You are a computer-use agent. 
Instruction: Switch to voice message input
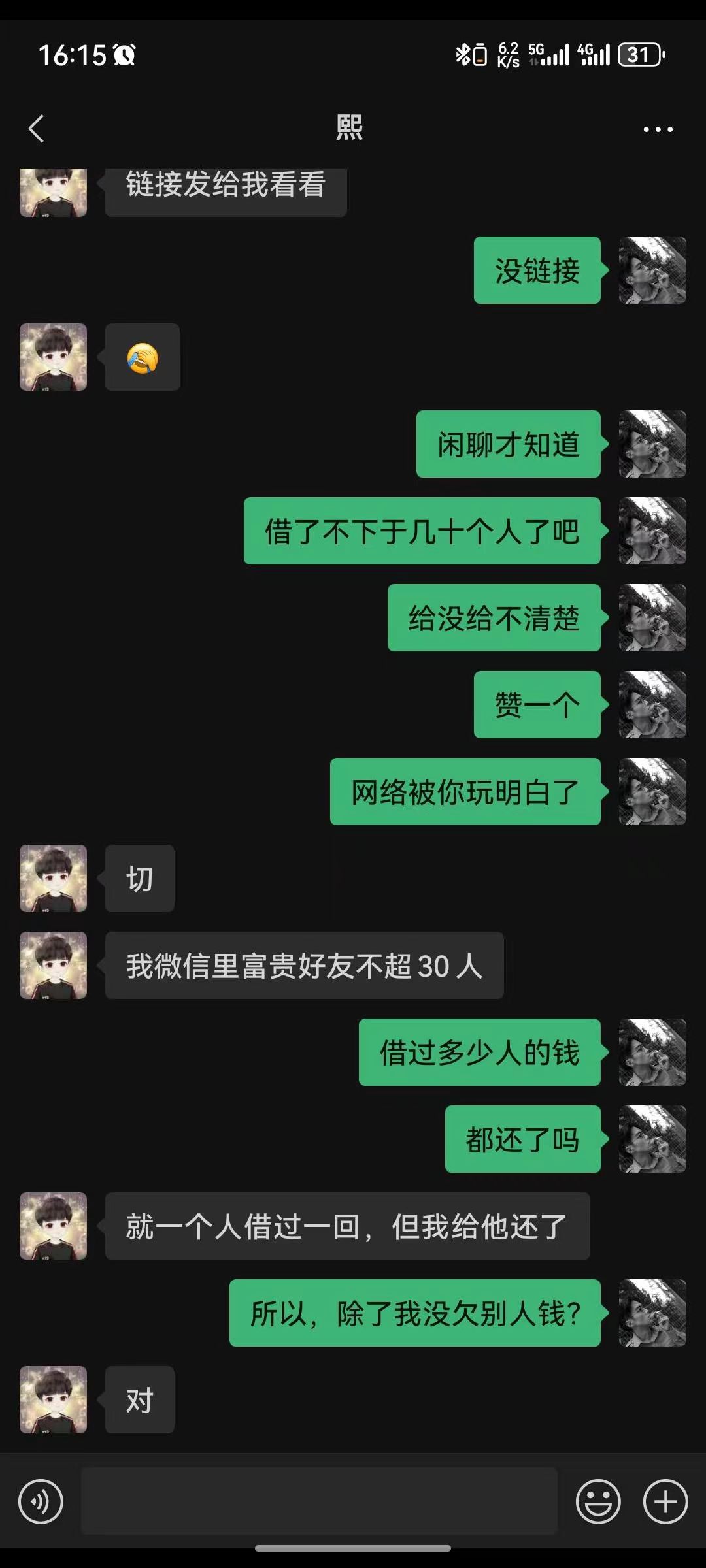click(41, 1501)
